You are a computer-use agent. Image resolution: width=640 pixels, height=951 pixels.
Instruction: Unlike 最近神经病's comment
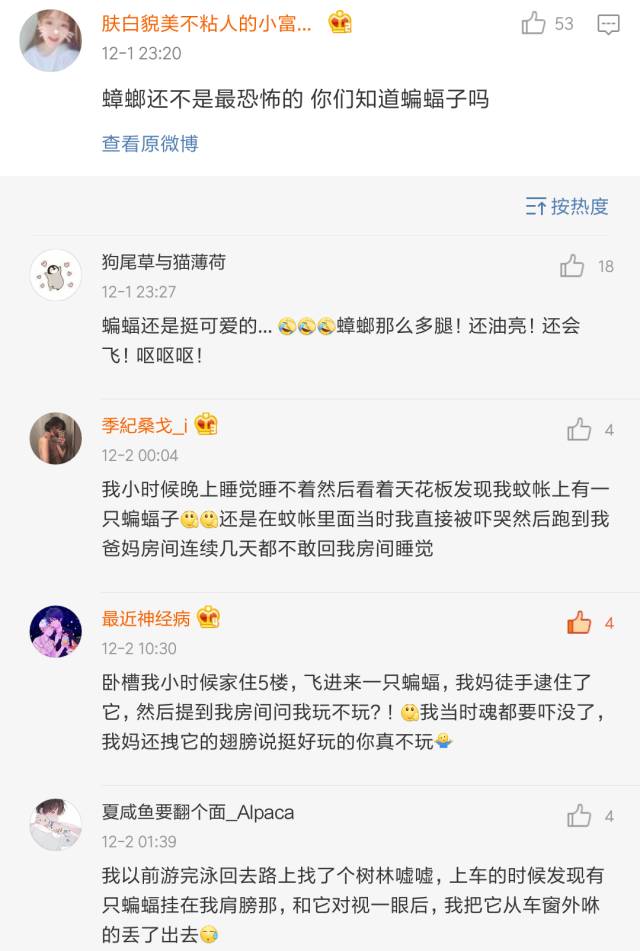(579, 623)
